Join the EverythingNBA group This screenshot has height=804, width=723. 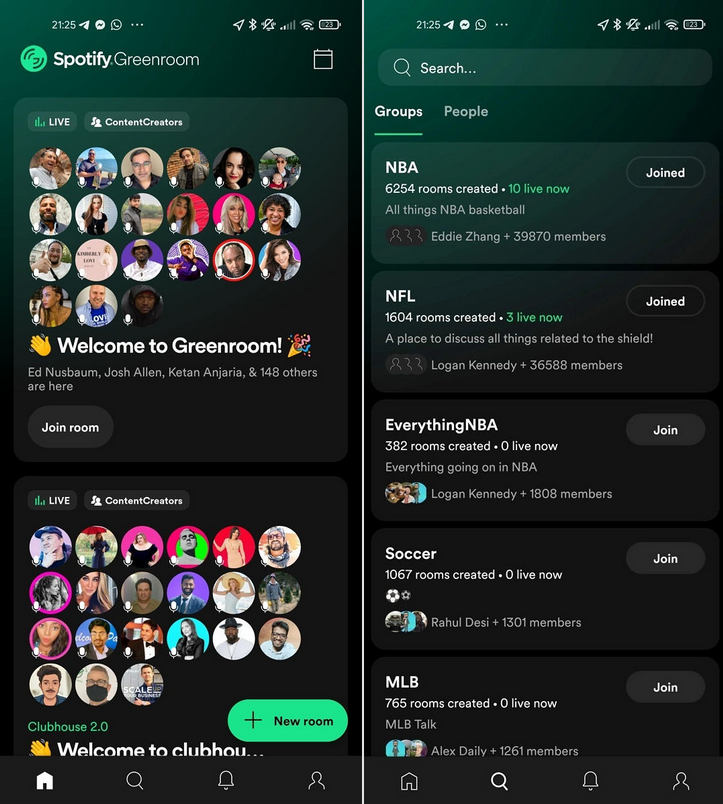pos(665,430)
